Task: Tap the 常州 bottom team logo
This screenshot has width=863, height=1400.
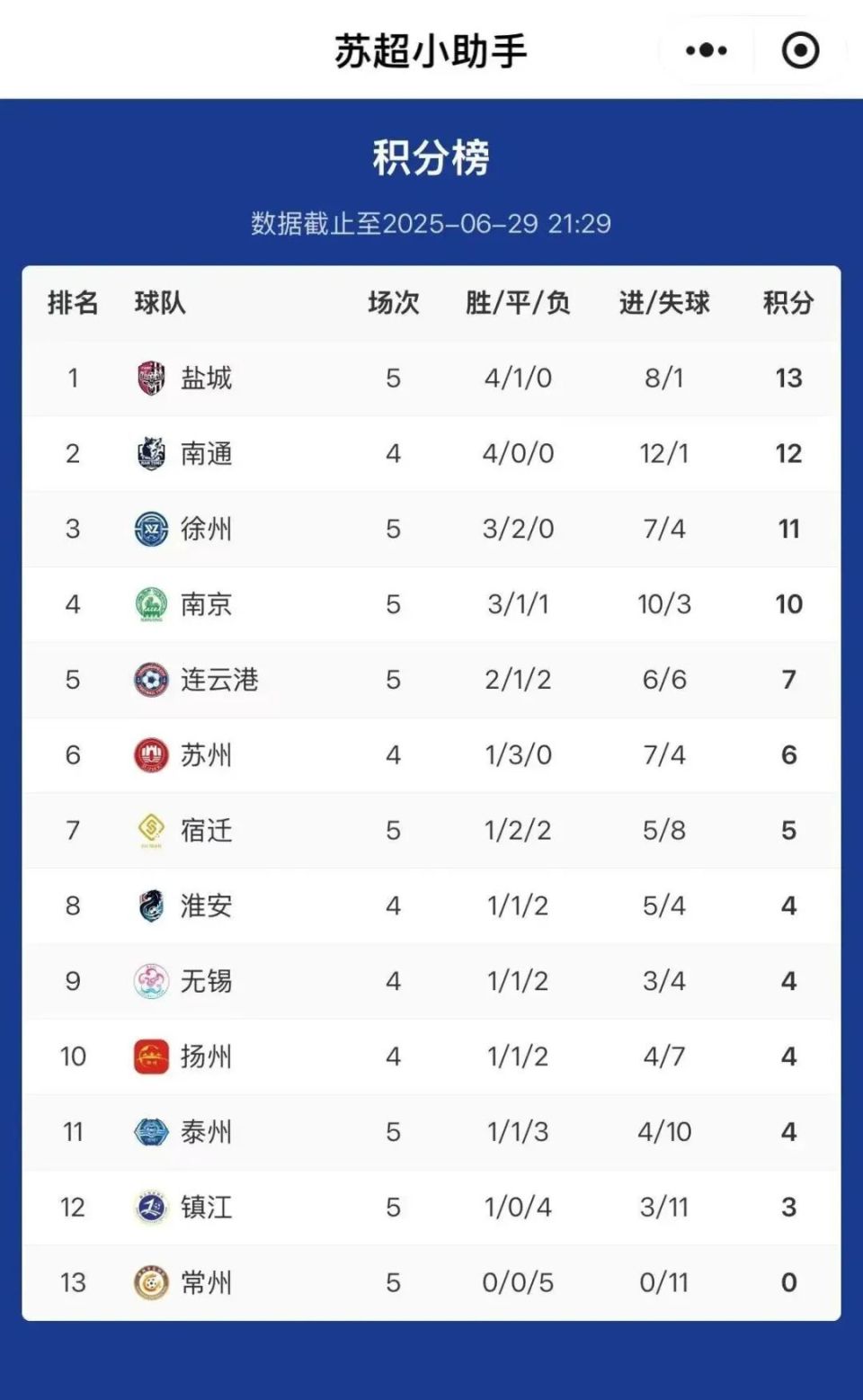Action: pyautogui.click(x=153, y=1283)
